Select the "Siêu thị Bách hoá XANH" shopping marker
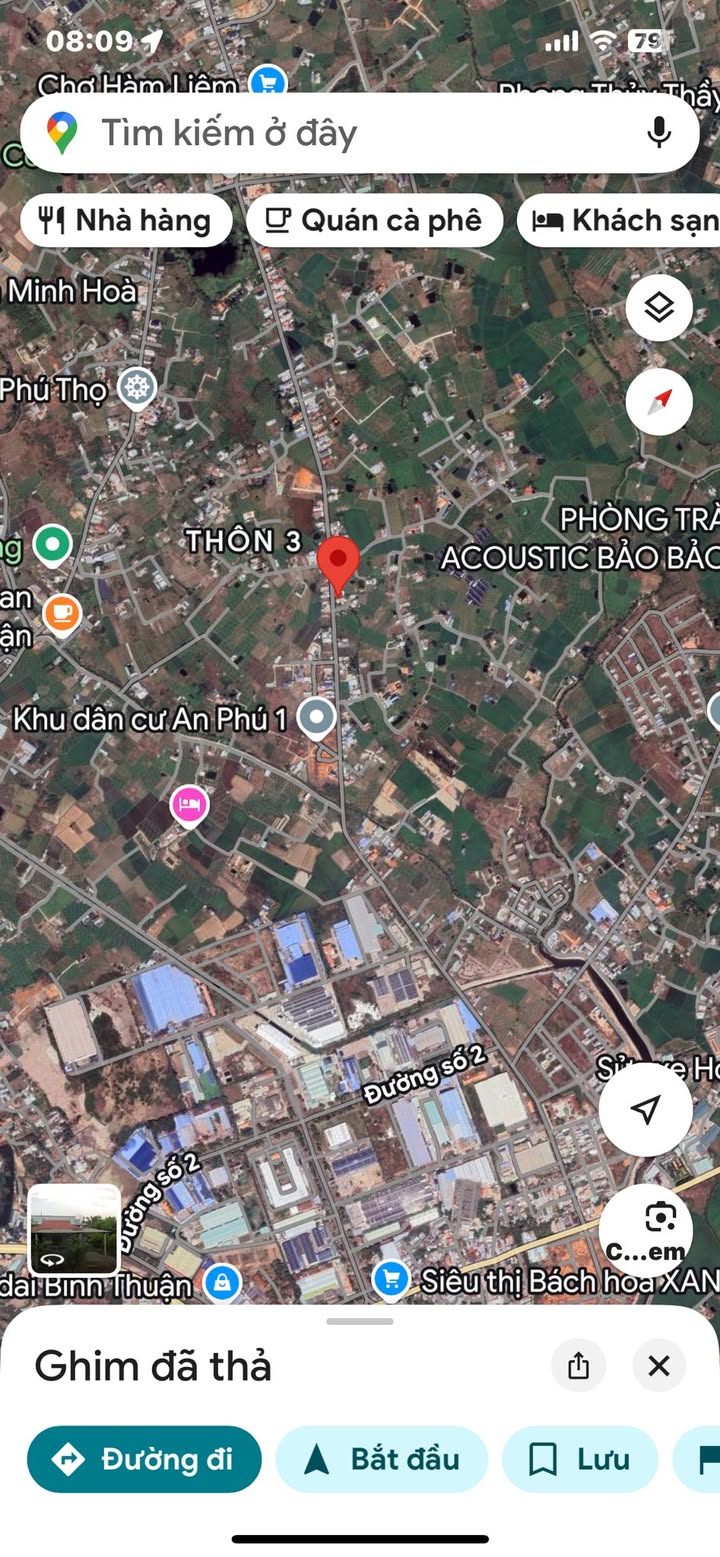The height and width of the screenshot is (1557, 720). pos(391,1279)
